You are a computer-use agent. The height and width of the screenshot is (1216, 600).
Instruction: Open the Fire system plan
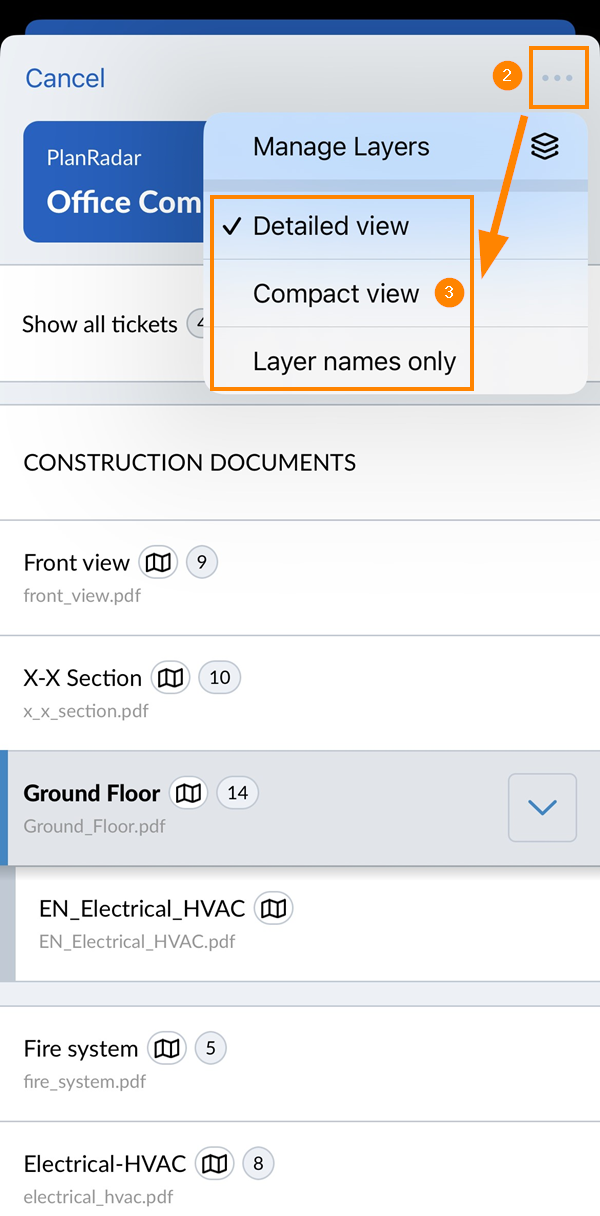coord(300,1064)
